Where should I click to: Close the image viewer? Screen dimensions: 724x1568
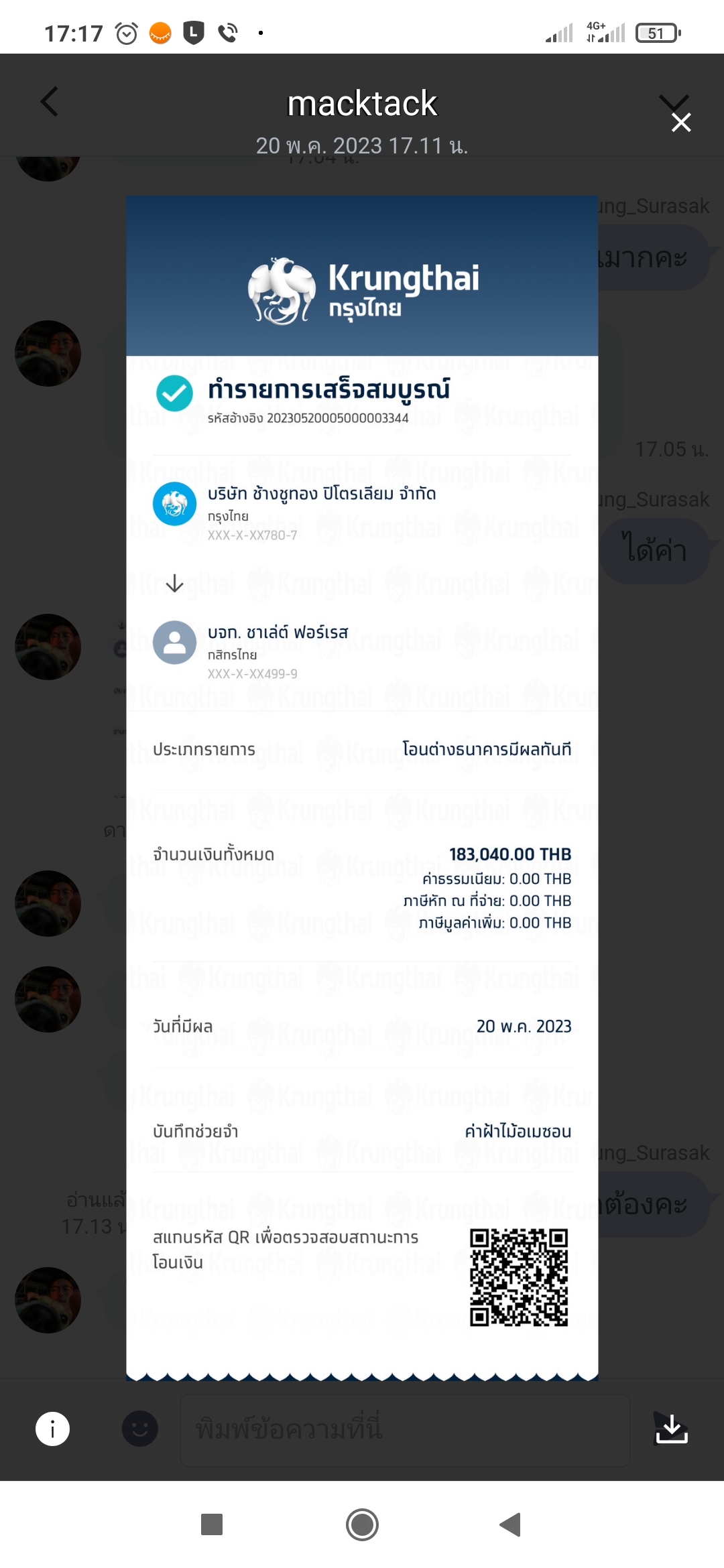(x=681, y=122)
